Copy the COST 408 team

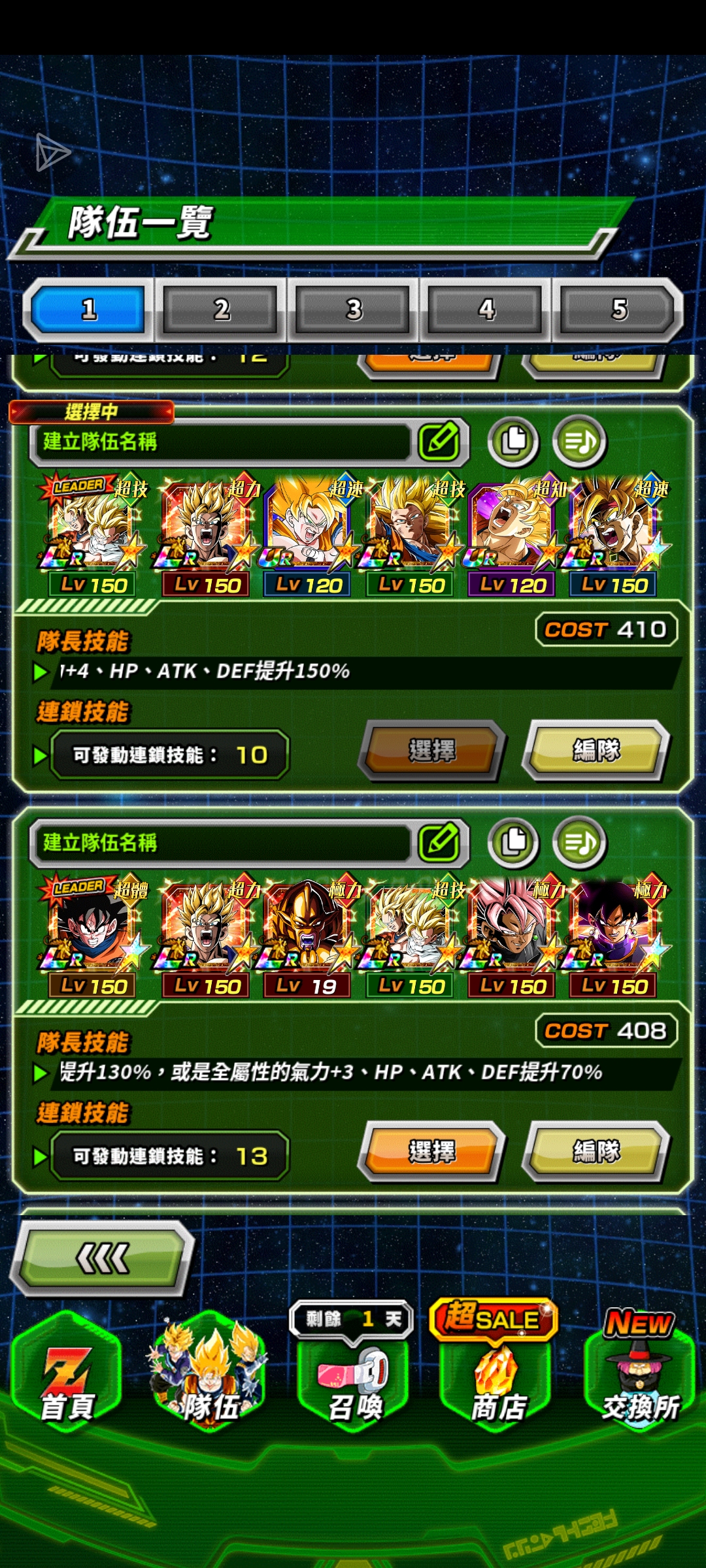click(514, 843)
